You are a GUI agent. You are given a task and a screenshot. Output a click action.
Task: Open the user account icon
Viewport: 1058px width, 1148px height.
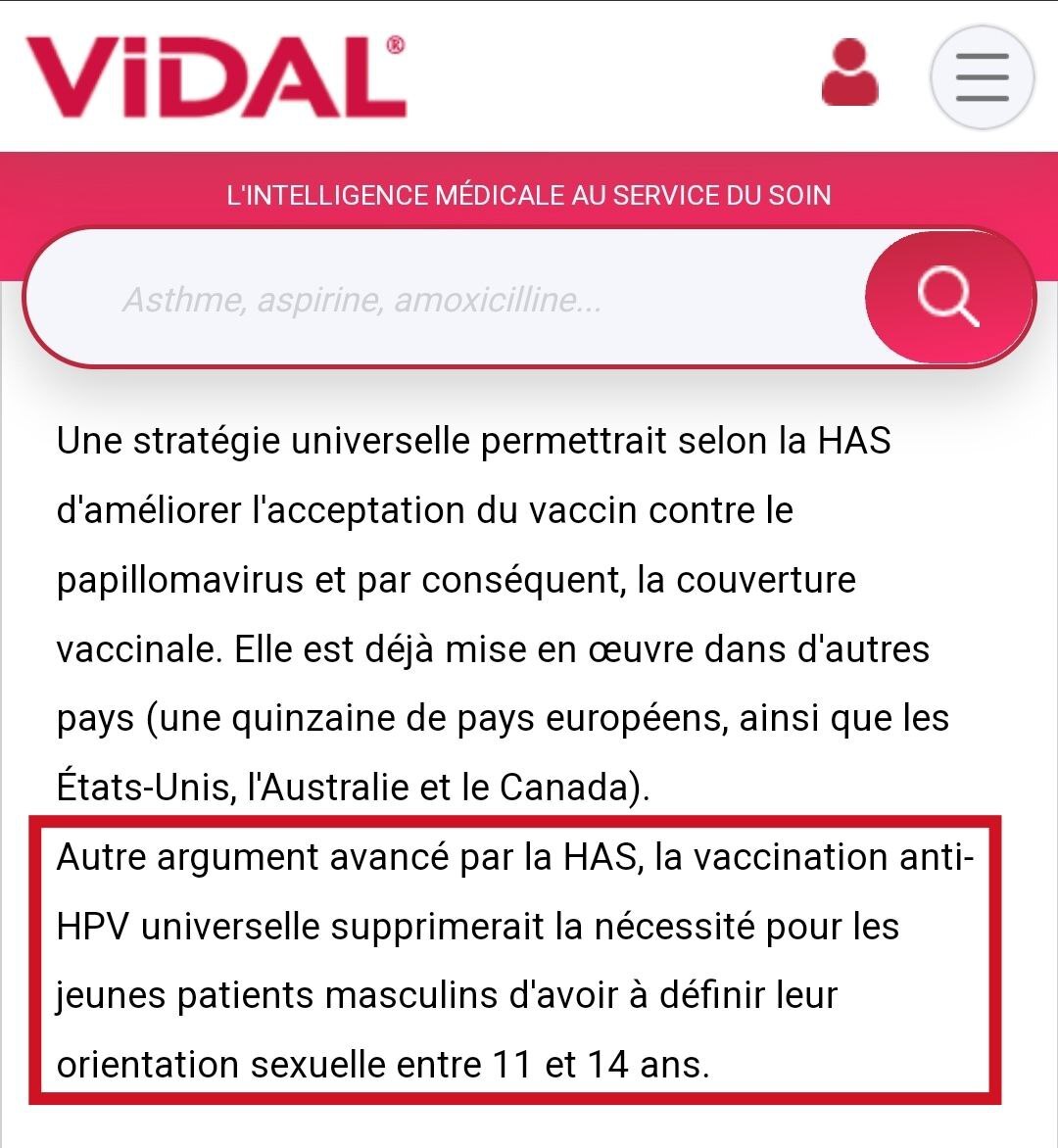pos(849,73)
